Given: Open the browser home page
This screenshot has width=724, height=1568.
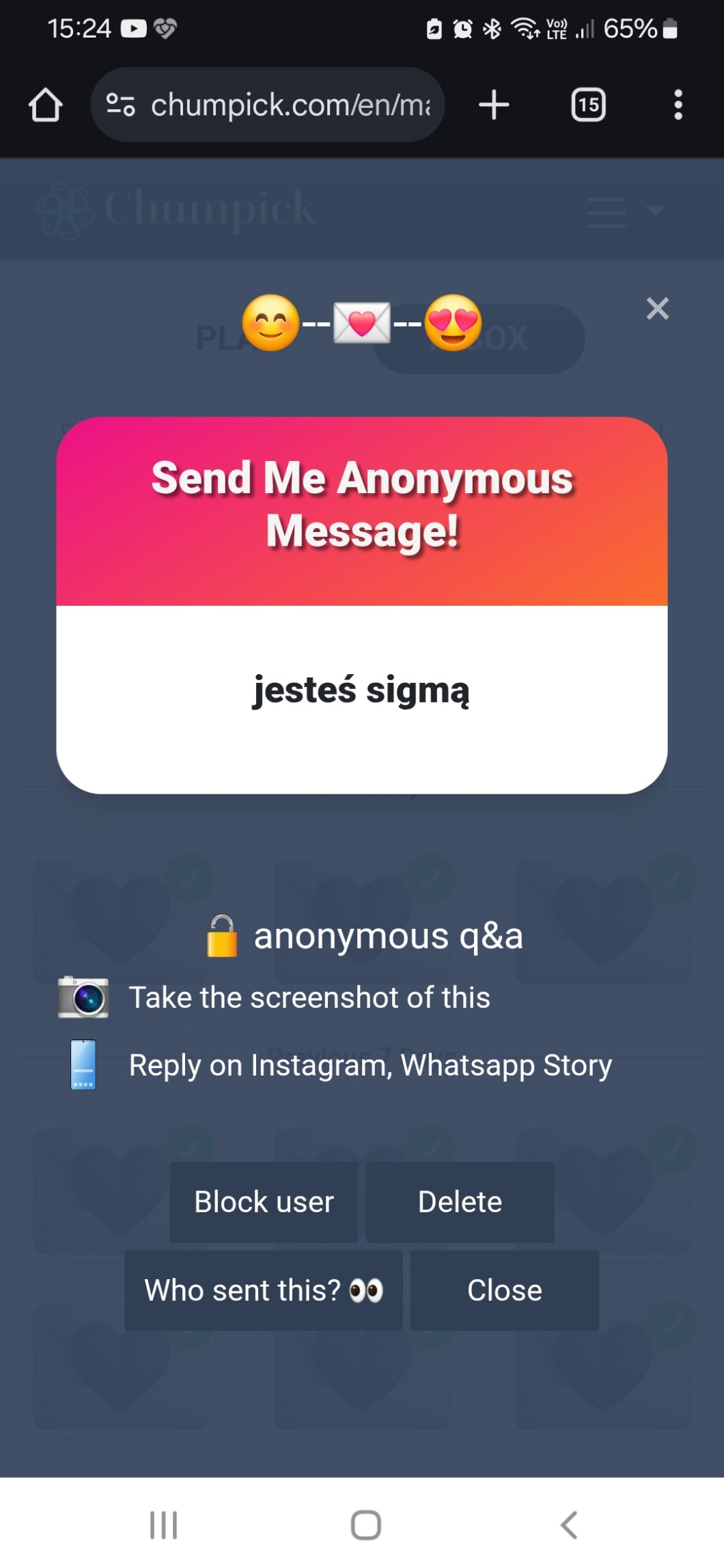Looking at the screenshot, I should (x=46, y=105).
